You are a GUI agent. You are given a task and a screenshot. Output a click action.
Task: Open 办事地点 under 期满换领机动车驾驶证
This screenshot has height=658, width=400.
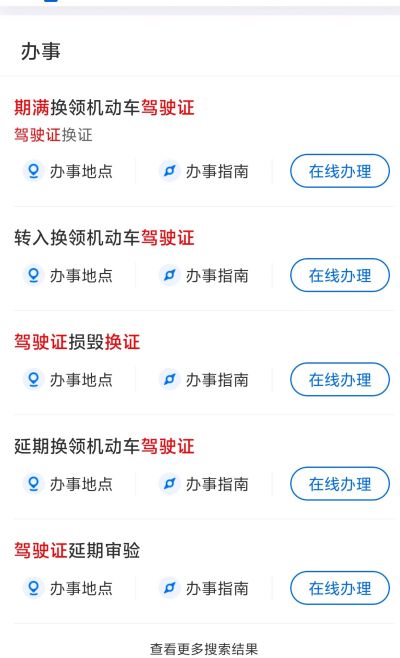[68, 171]
